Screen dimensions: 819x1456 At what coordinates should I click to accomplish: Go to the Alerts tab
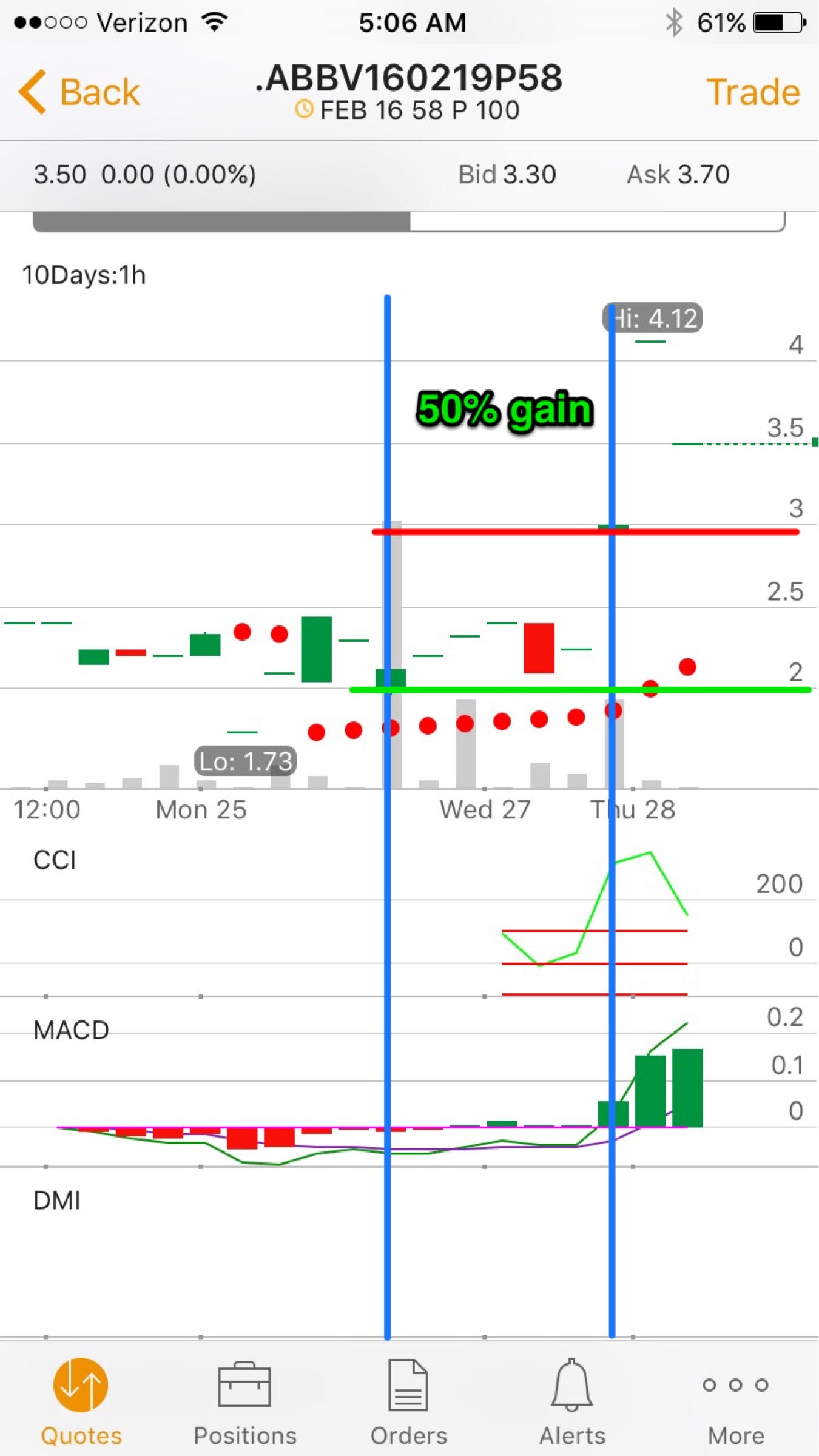tap(572, 1400)
